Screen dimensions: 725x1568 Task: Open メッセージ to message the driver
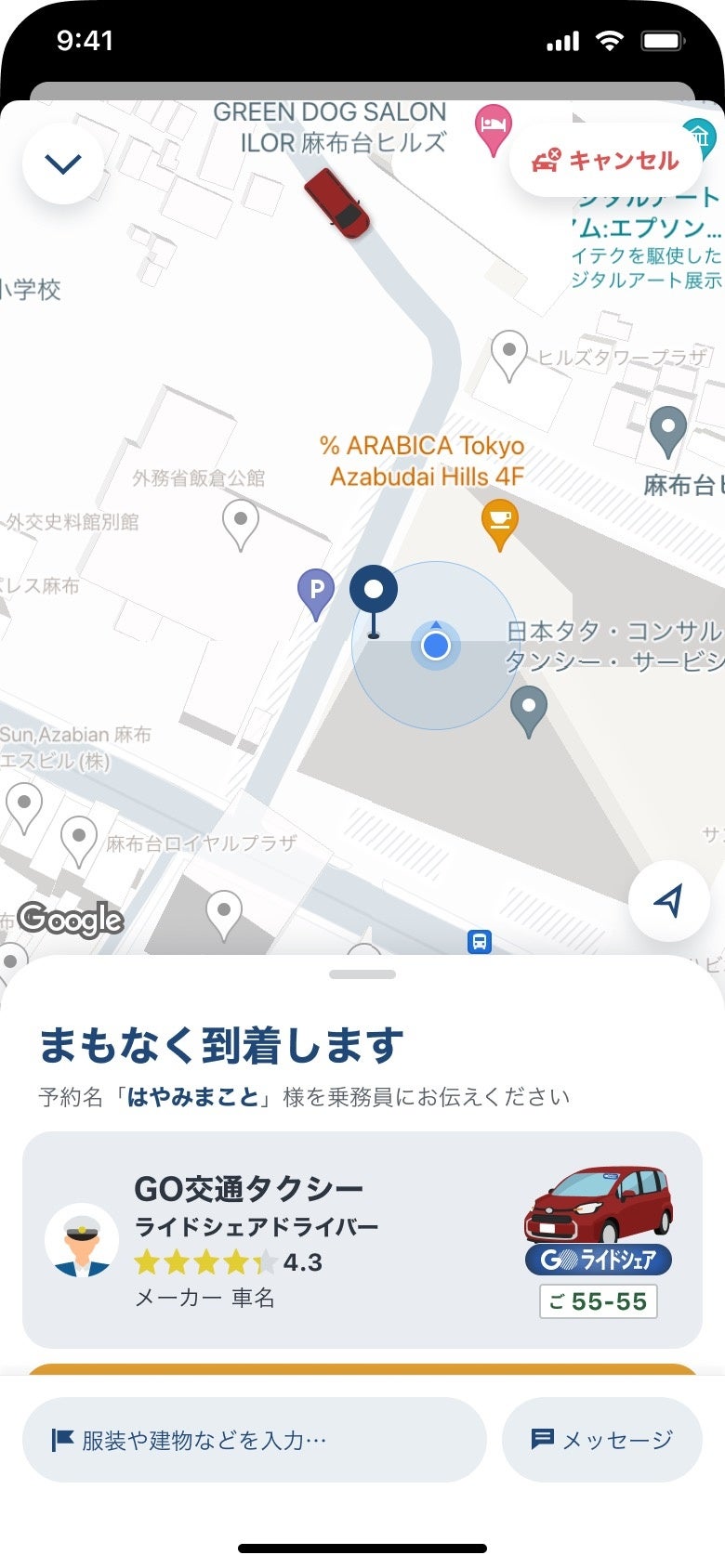pos(601,1439)
